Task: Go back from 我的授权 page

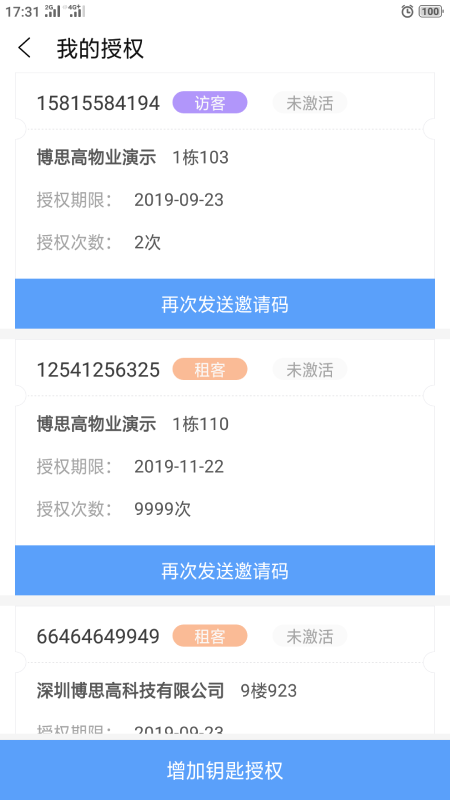Action: point(24,48)
